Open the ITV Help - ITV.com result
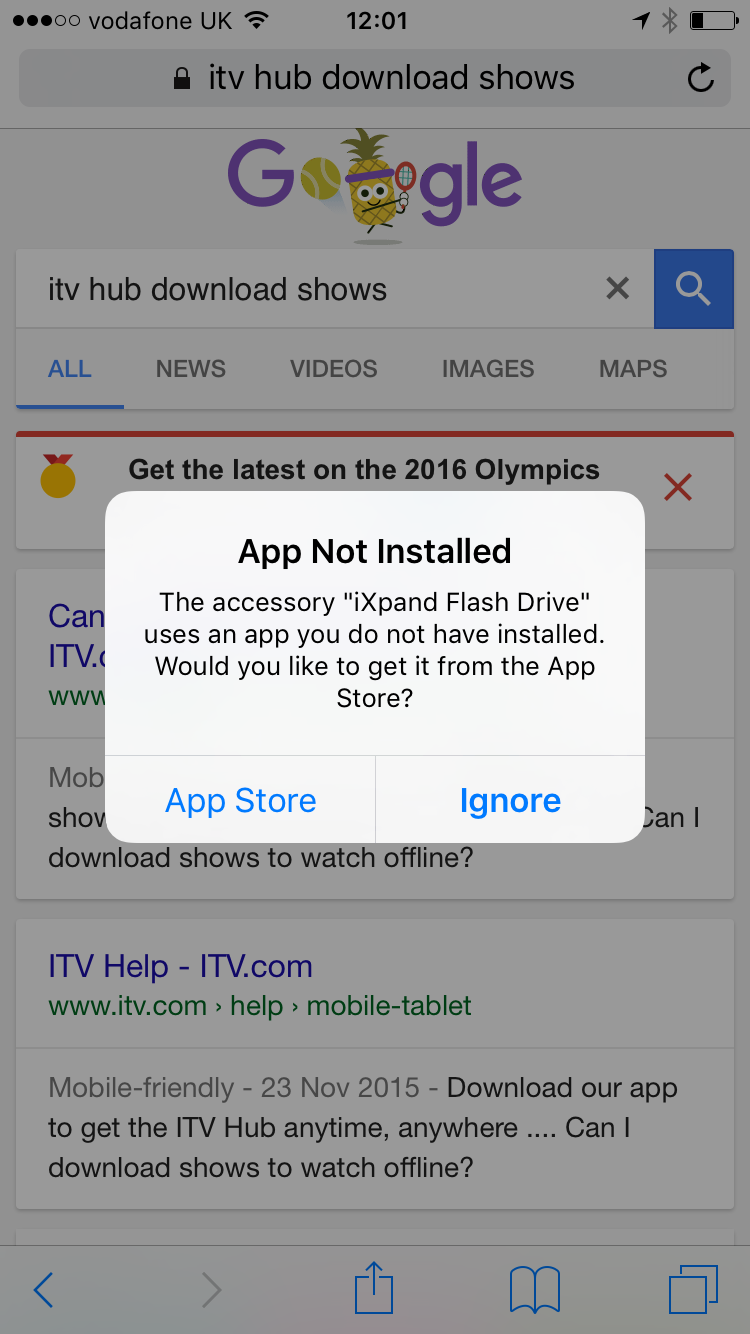 pos(180,966)
